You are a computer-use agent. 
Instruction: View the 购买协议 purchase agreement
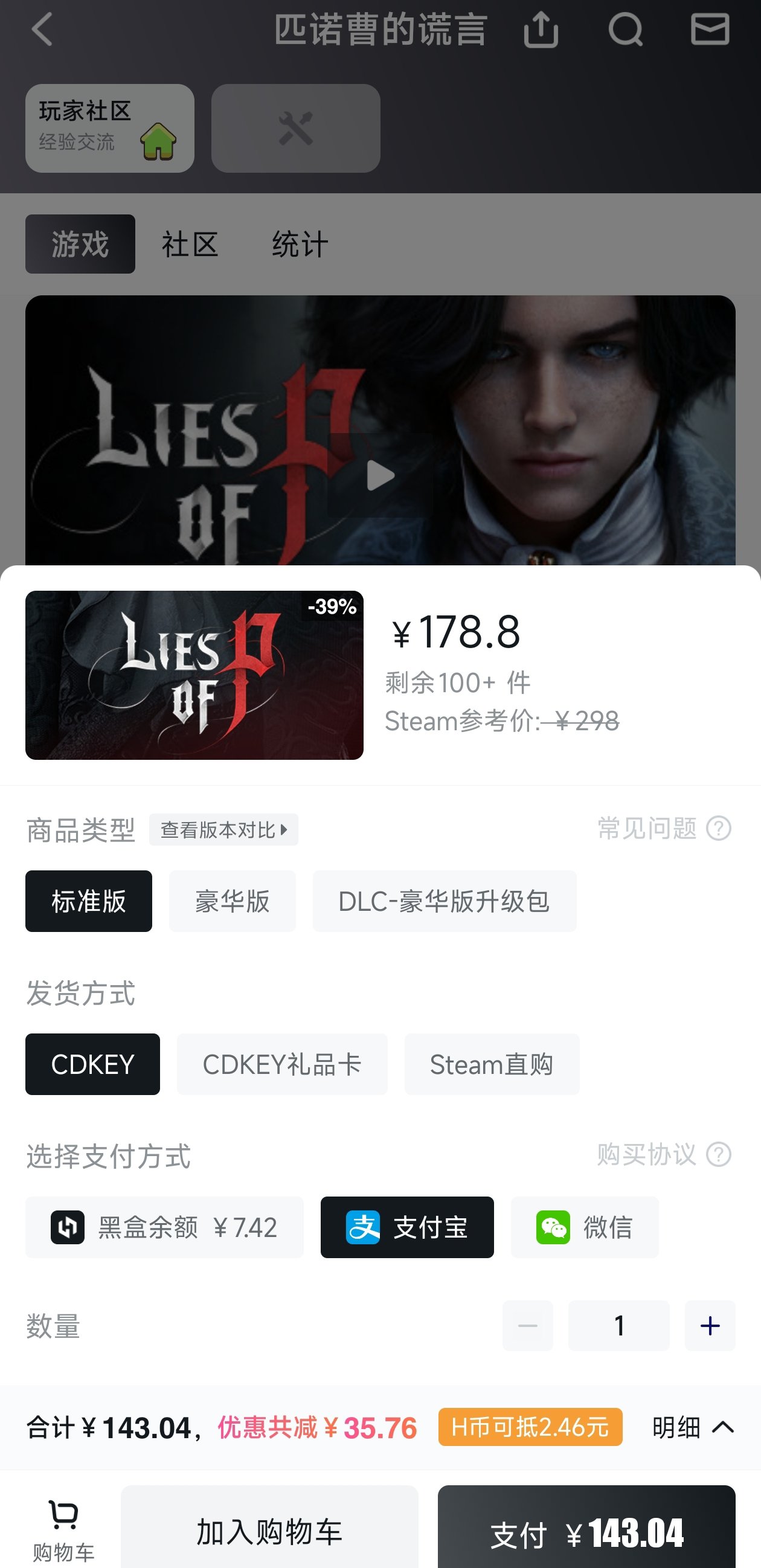(664, 1154)
